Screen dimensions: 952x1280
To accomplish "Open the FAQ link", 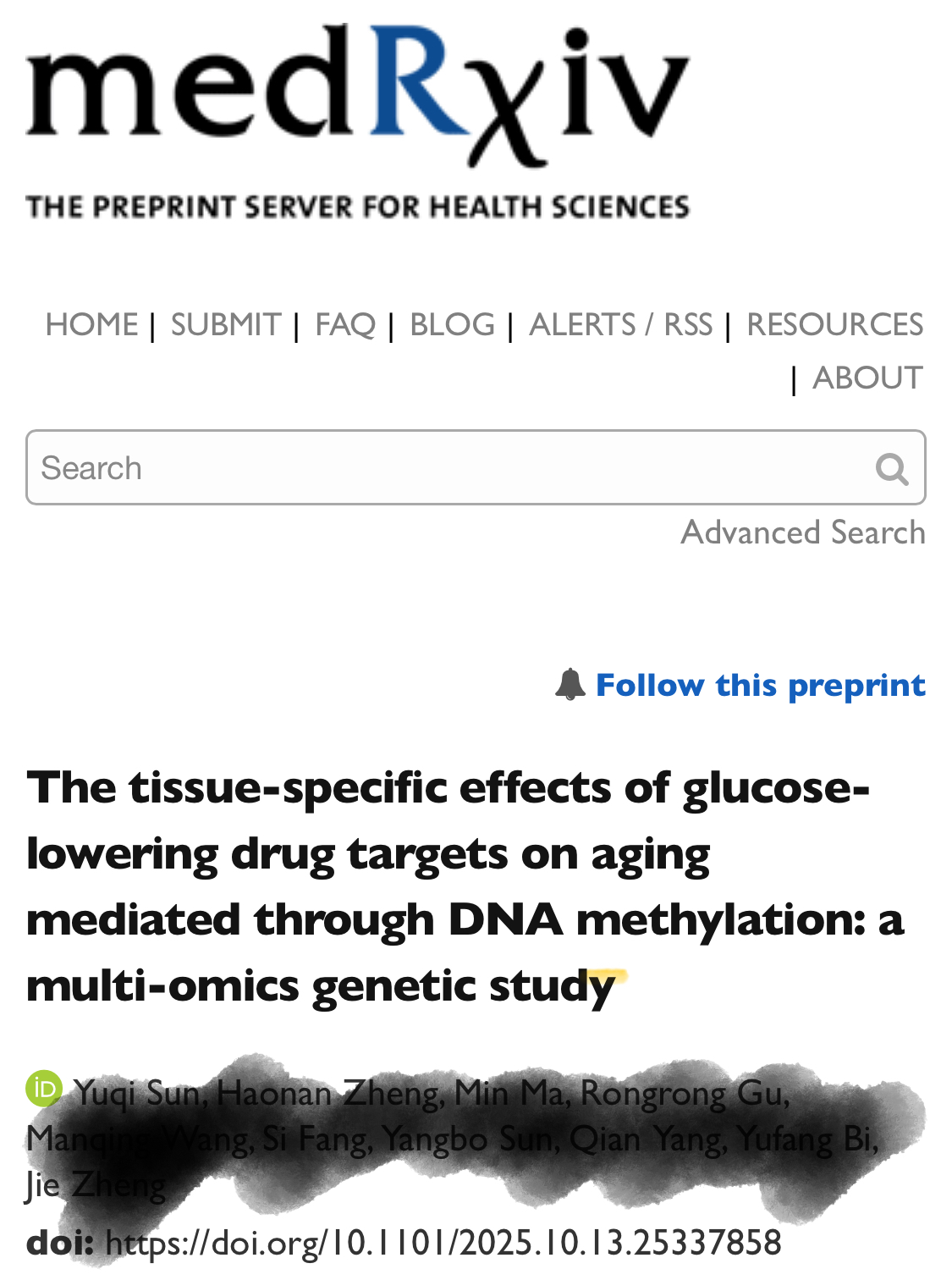I will [344, 325].
